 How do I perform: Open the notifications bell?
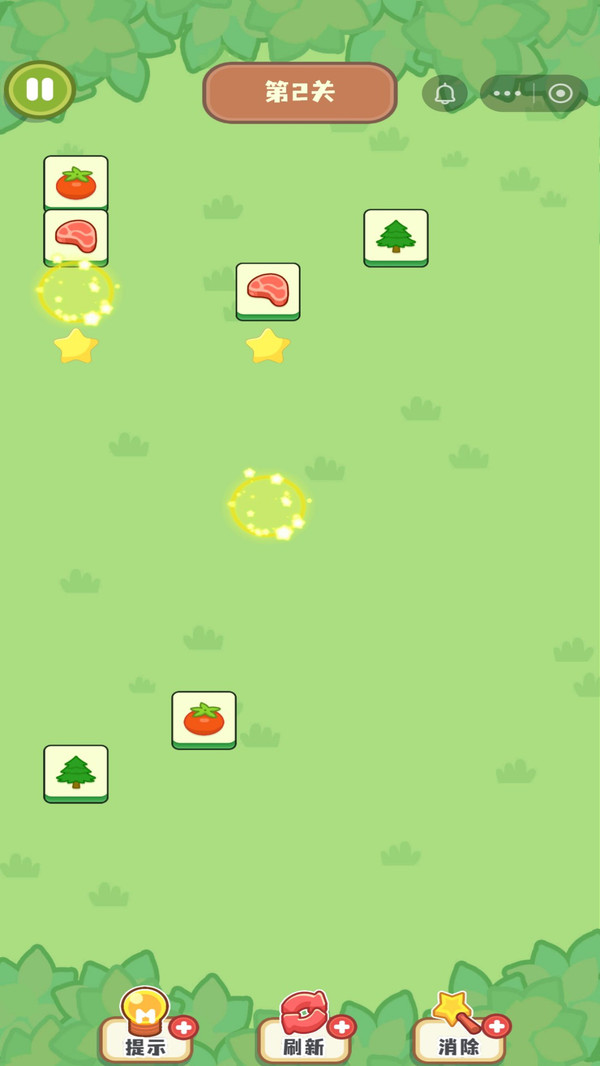tap(445, 94)
